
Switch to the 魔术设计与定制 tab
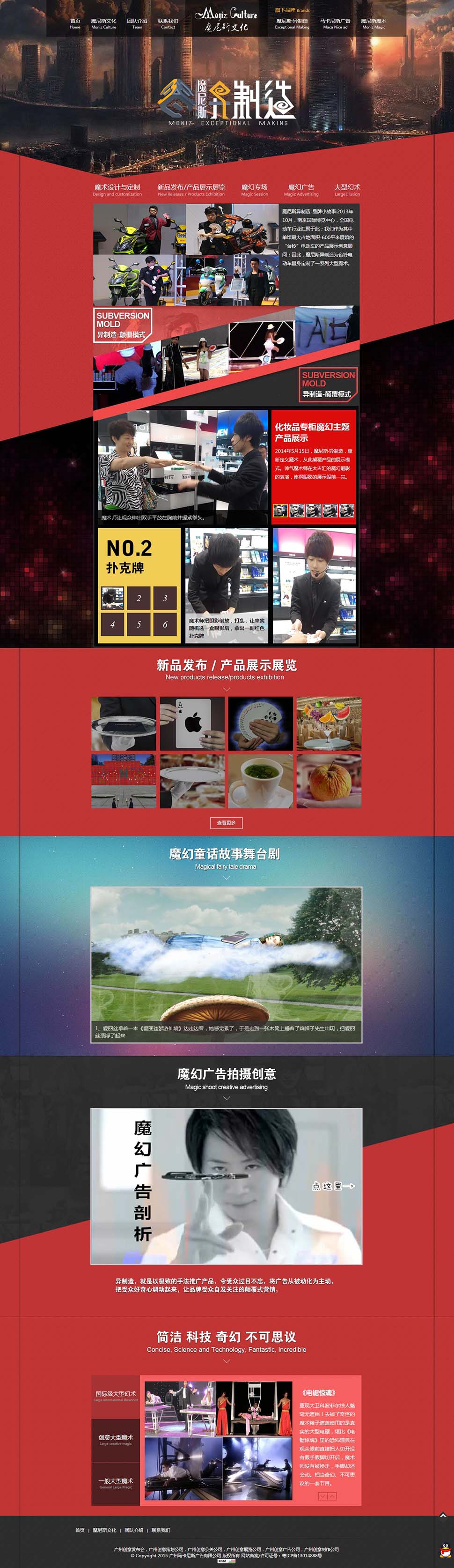[117, 189]
